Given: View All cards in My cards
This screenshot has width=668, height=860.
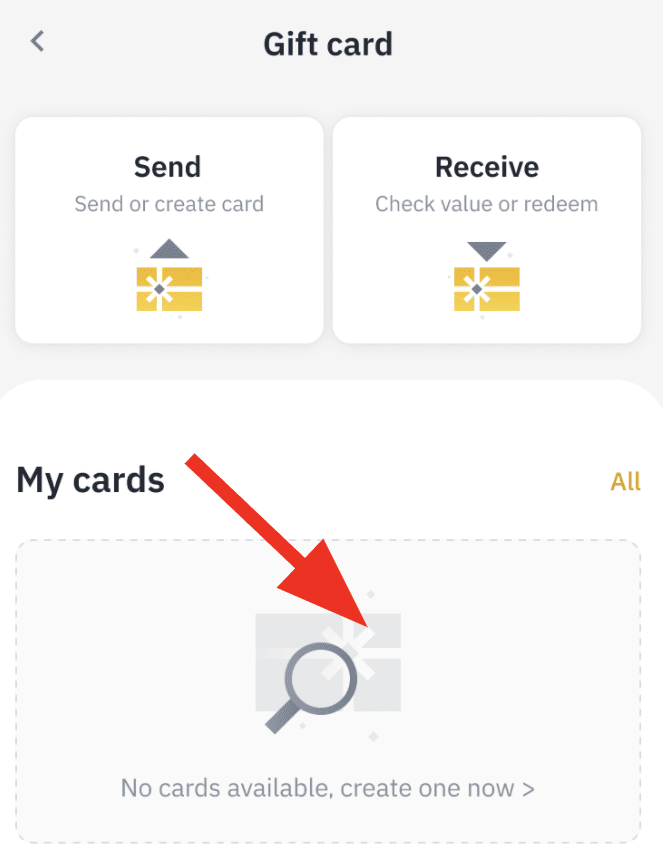Looking at the screenshot, I should click(x=625, y=482).
